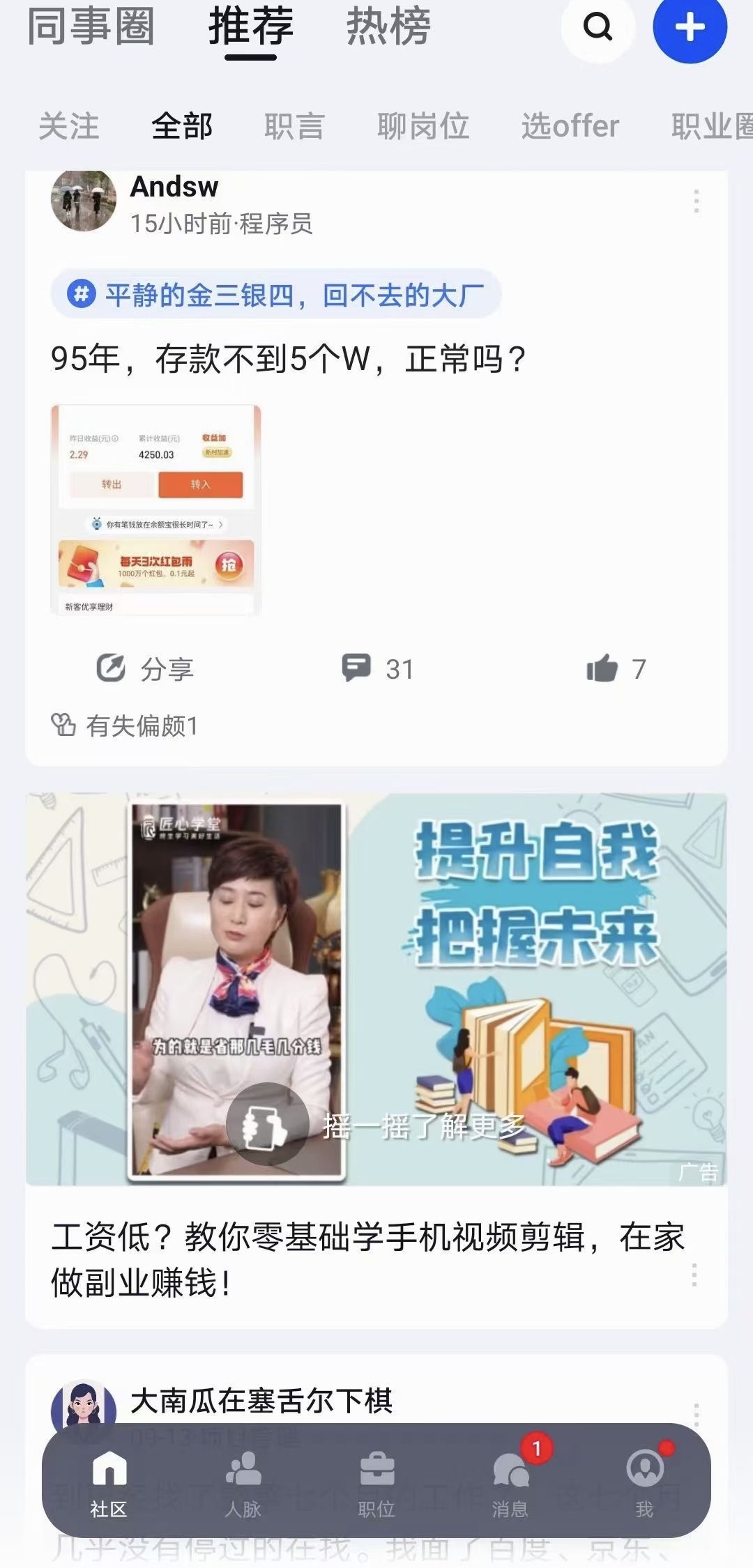The image size is (753, 1568).
Task: Select the 职言 category tab
Action: click(x=294, y=127)
